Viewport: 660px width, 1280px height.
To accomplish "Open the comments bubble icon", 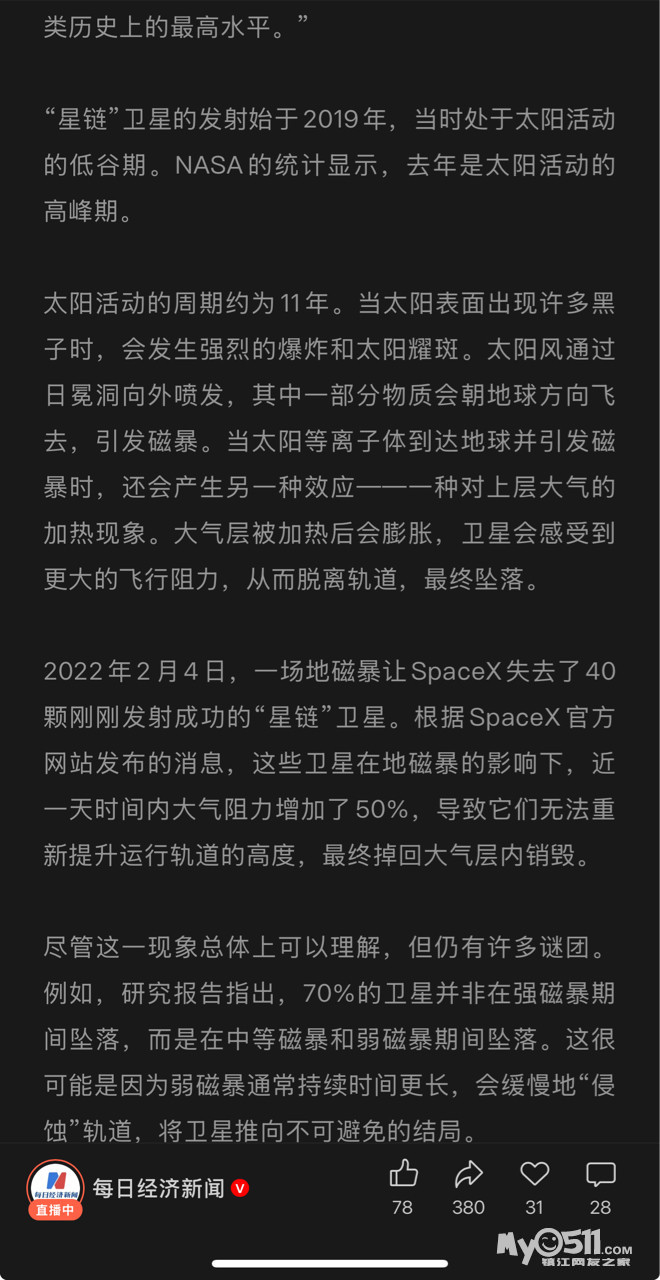I will tap(600, 1174).
